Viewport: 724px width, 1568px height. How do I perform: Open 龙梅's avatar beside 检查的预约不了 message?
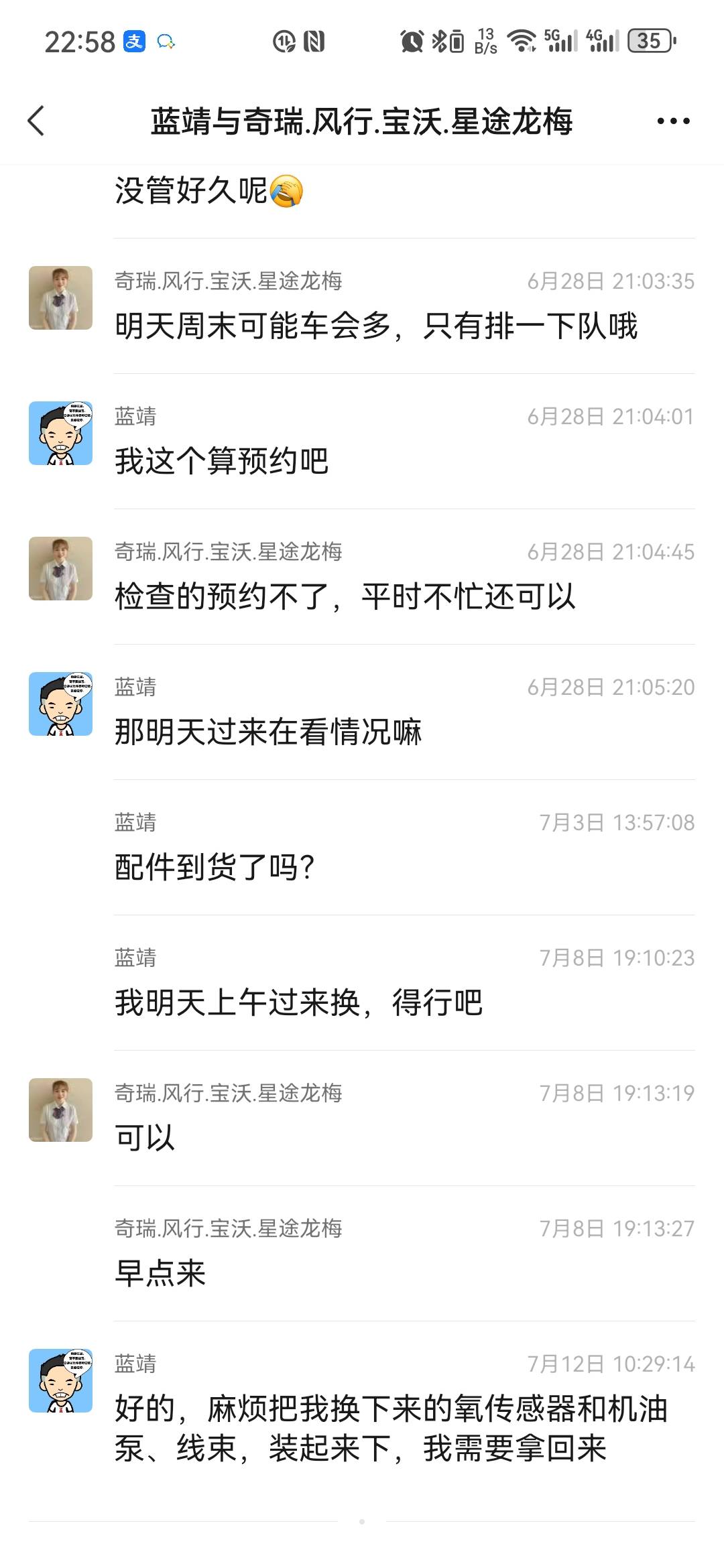60,568
